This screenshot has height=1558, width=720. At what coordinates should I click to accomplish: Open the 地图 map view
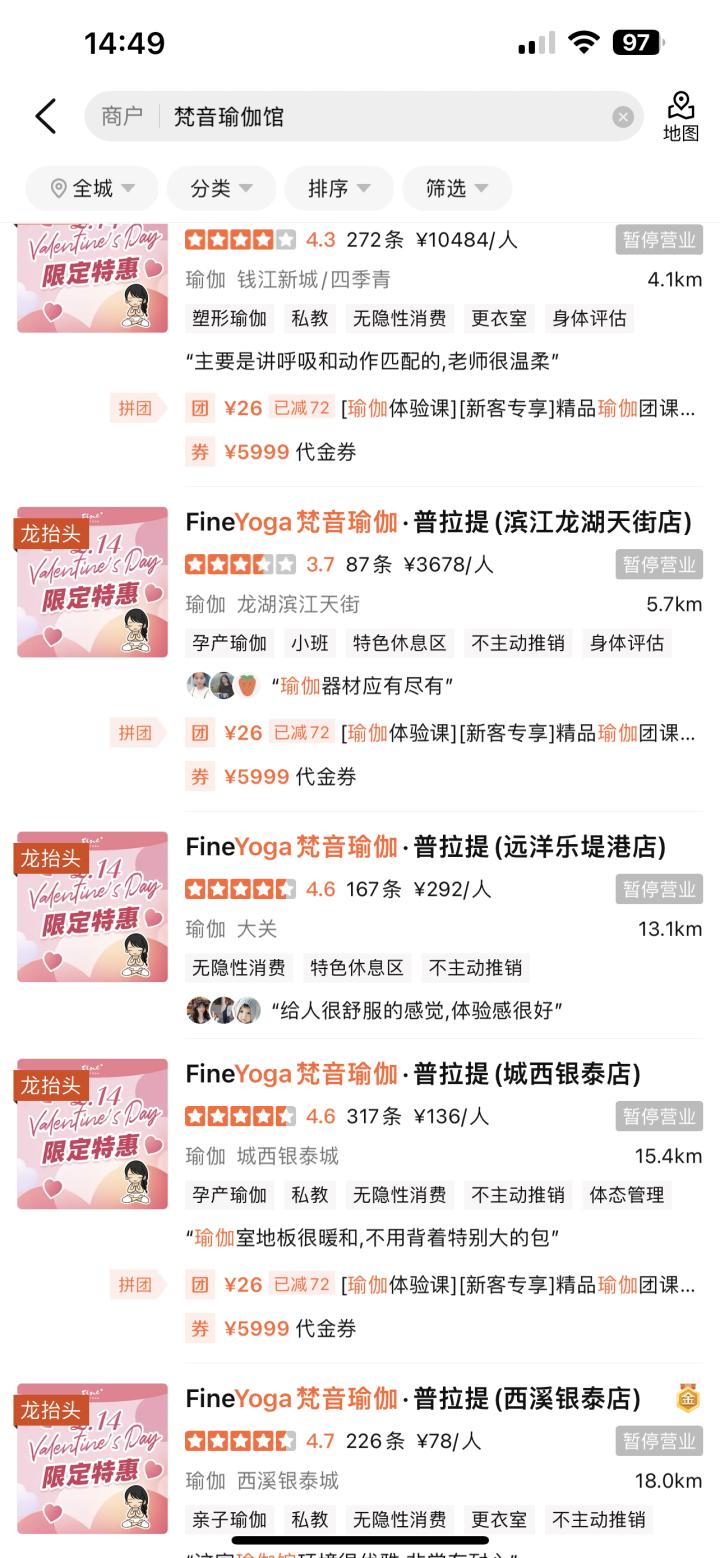point(681,117)
